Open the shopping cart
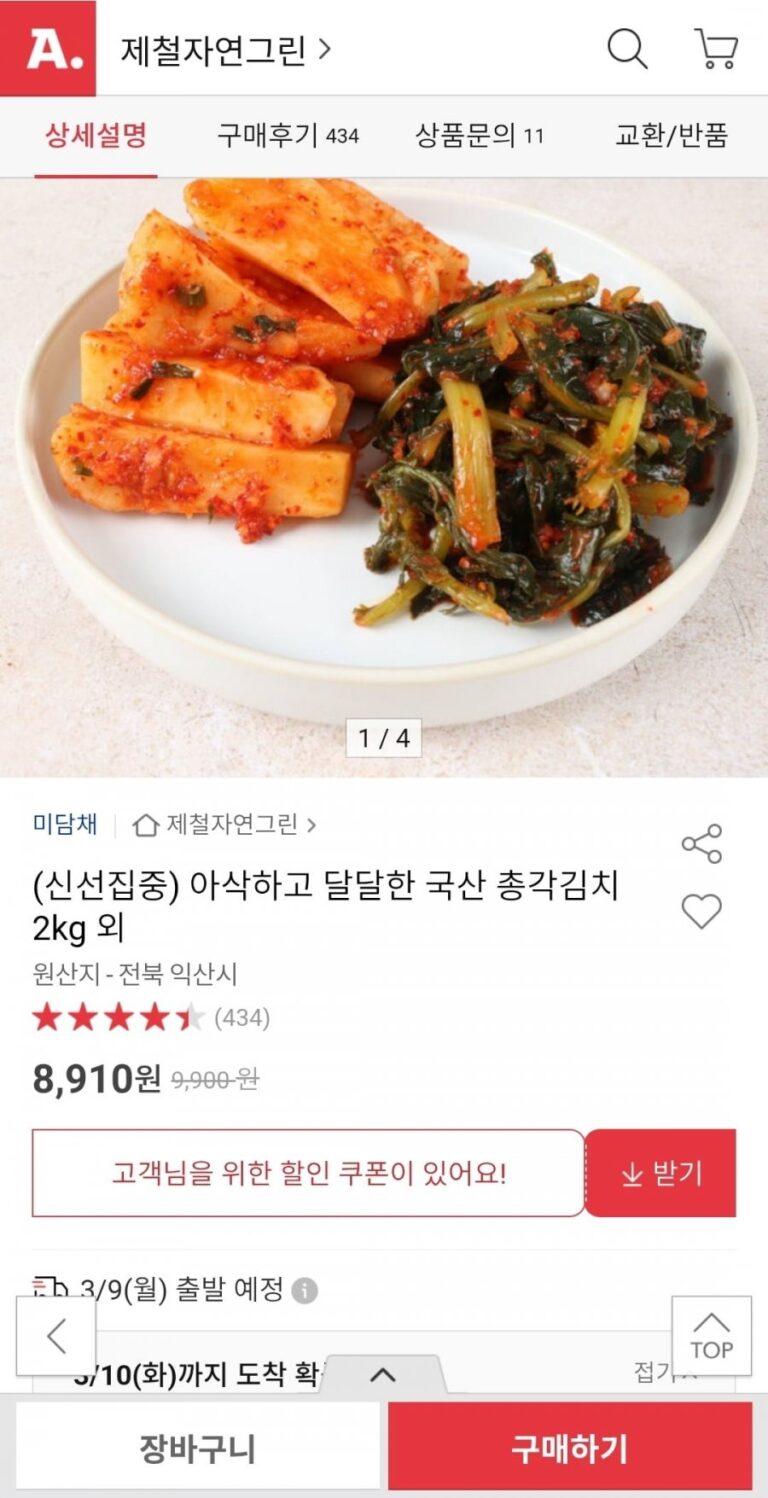This screenshot has height=1498, width=768. pos(716,48)
